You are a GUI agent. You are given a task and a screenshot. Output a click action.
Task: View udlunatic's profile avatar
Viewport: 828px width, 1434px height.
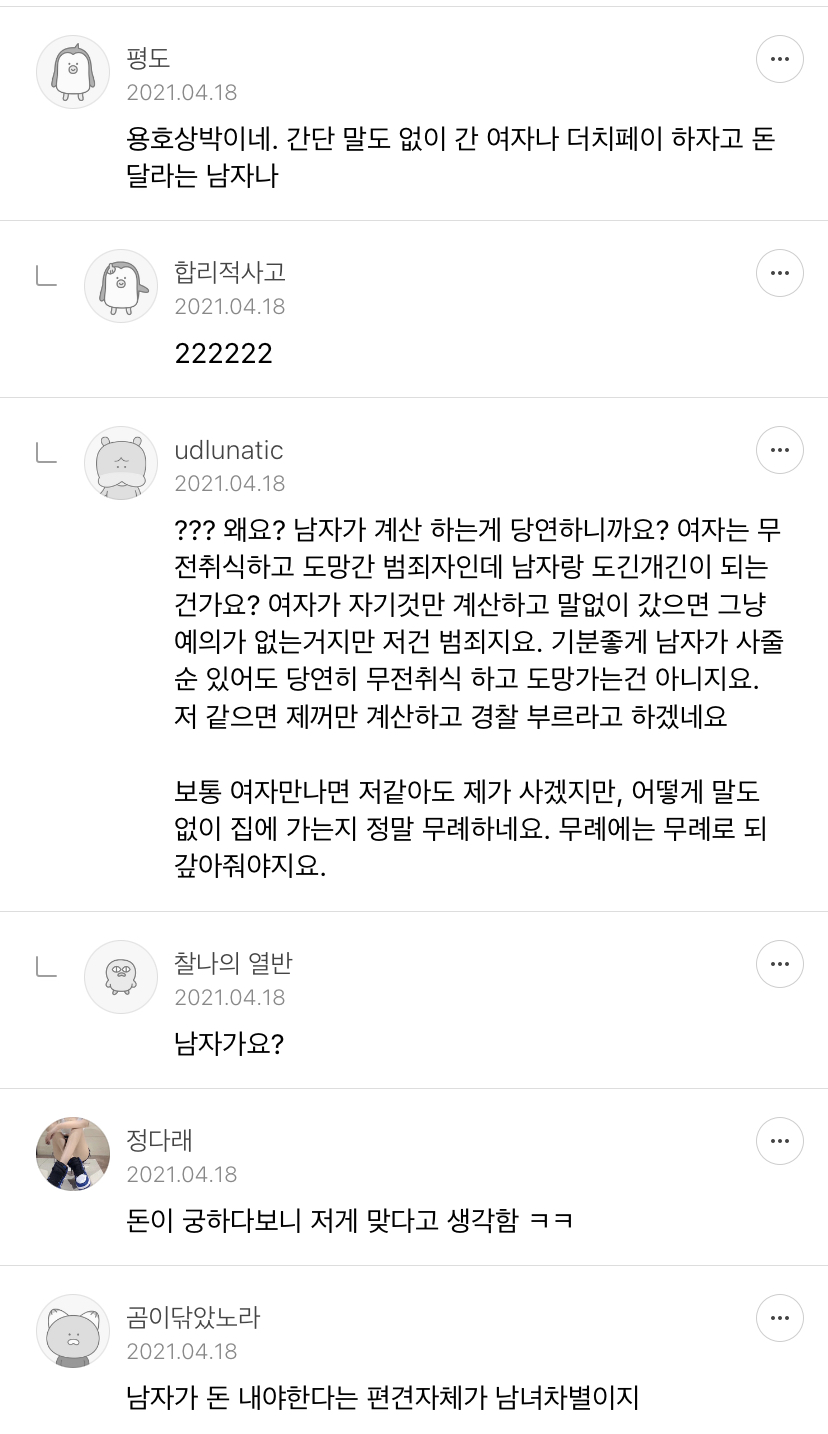[x=121, y=463]
